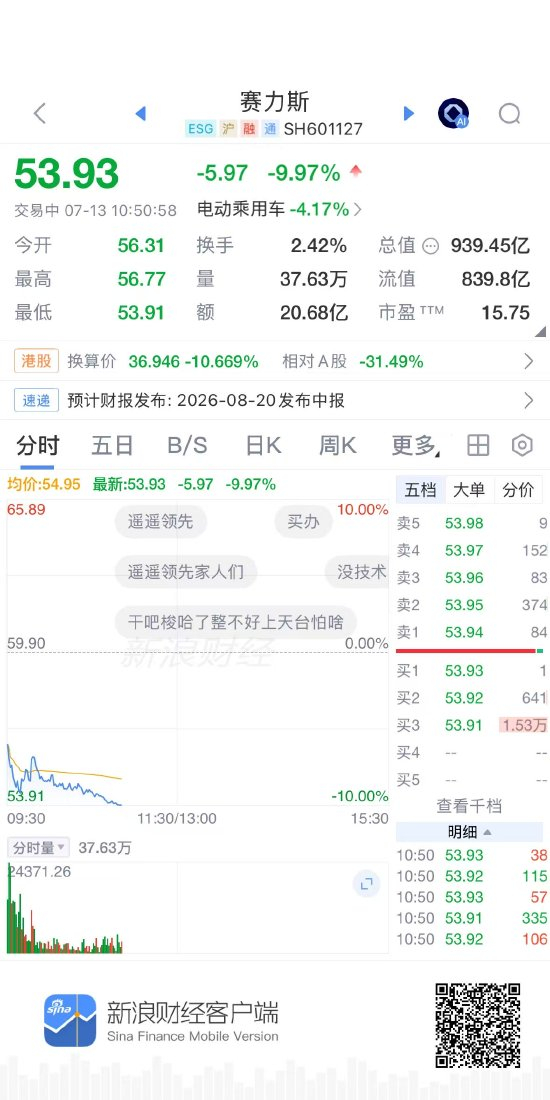Expand the 更多 chart options
Viewport: 550px width, 1100px height.
click(x=416, y=445)
